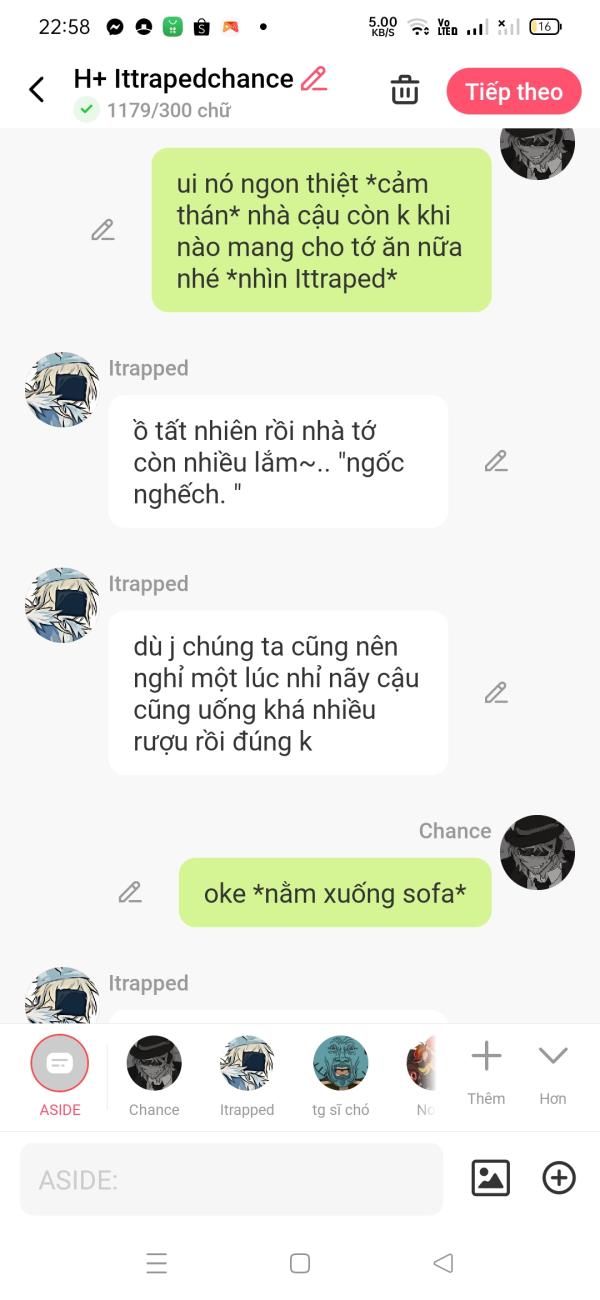Open the circled plus attachment options

559,1178
